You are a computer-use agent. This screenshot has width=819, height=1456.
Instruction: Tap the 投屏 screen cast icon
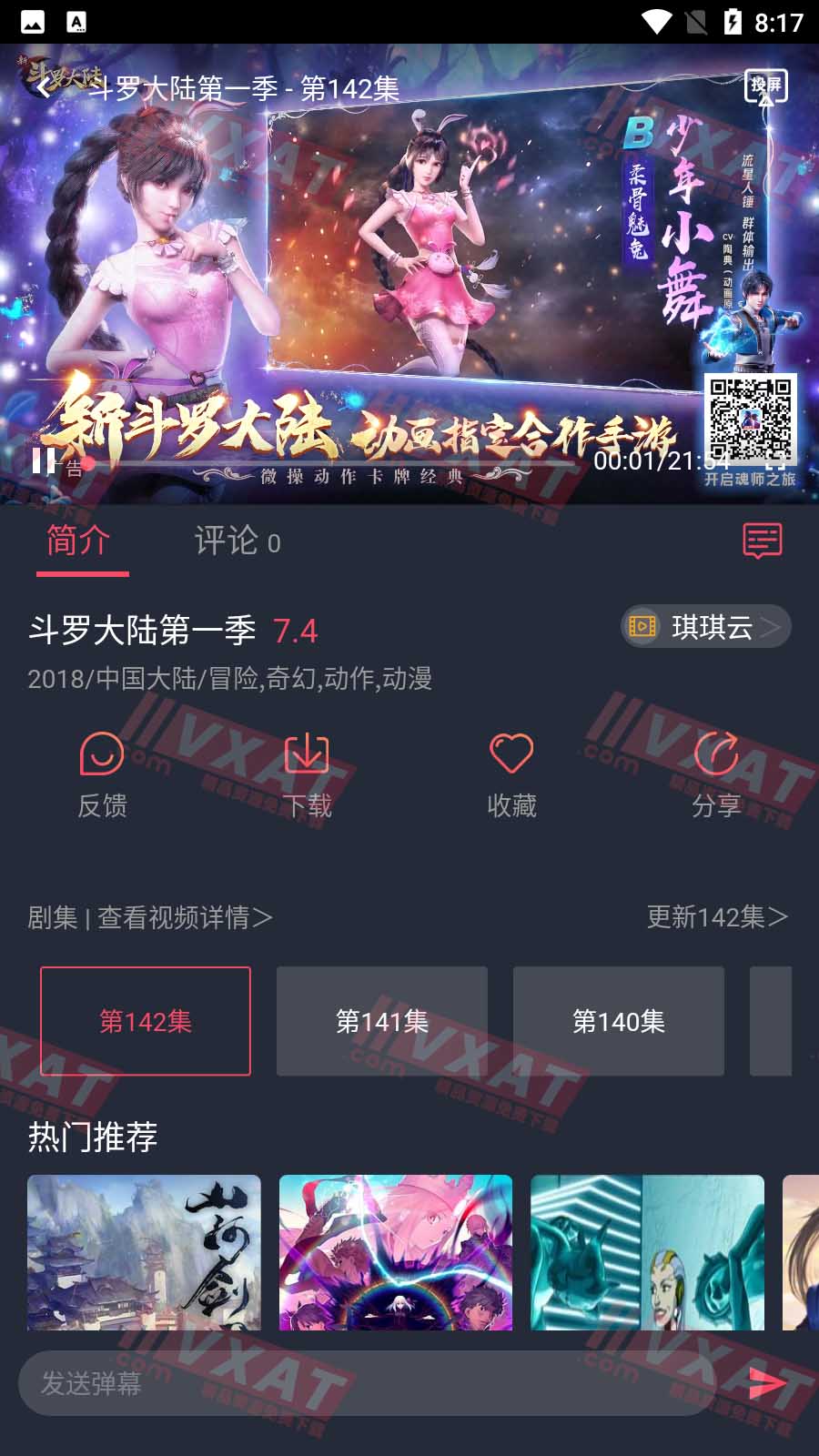765,88
